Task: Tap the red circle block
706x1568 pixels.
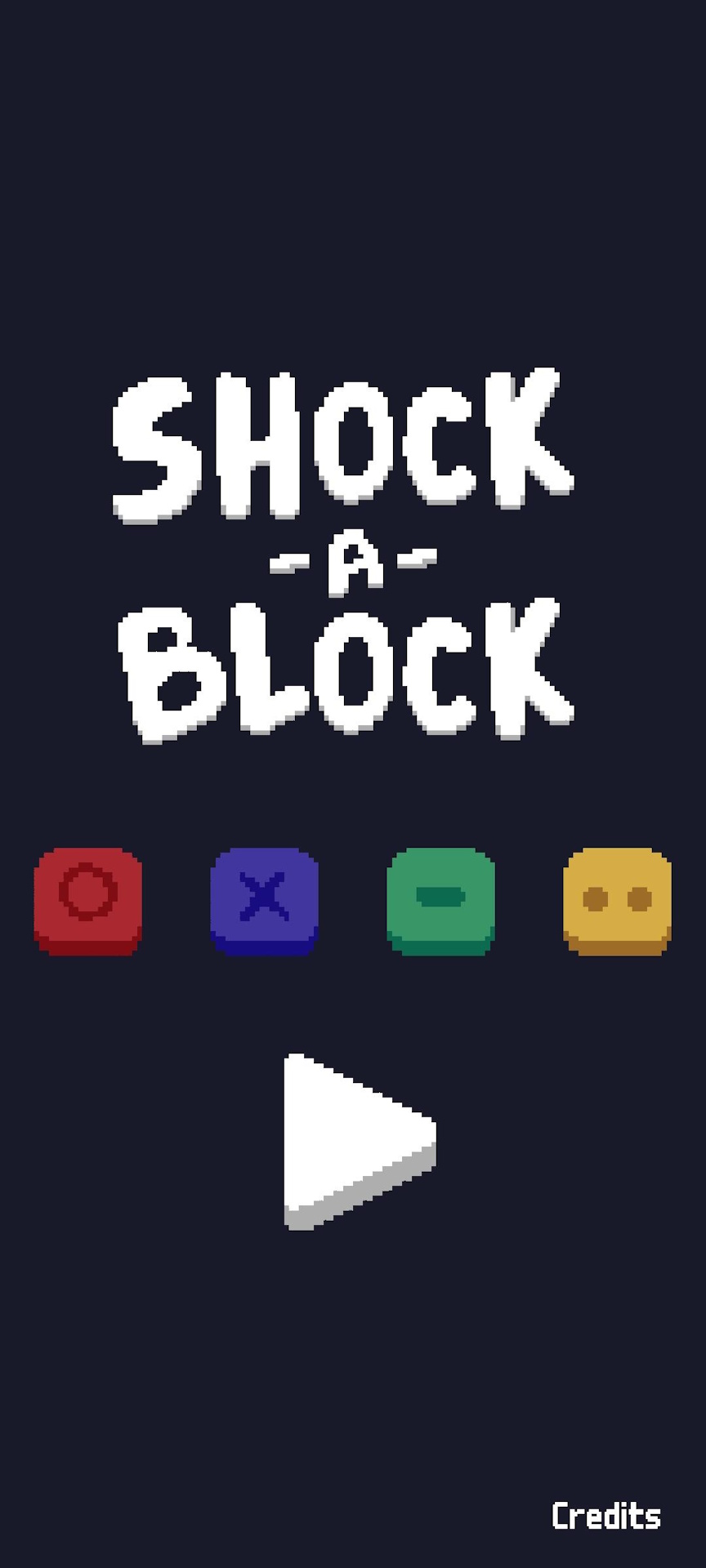Action: (x=88, y=900)
